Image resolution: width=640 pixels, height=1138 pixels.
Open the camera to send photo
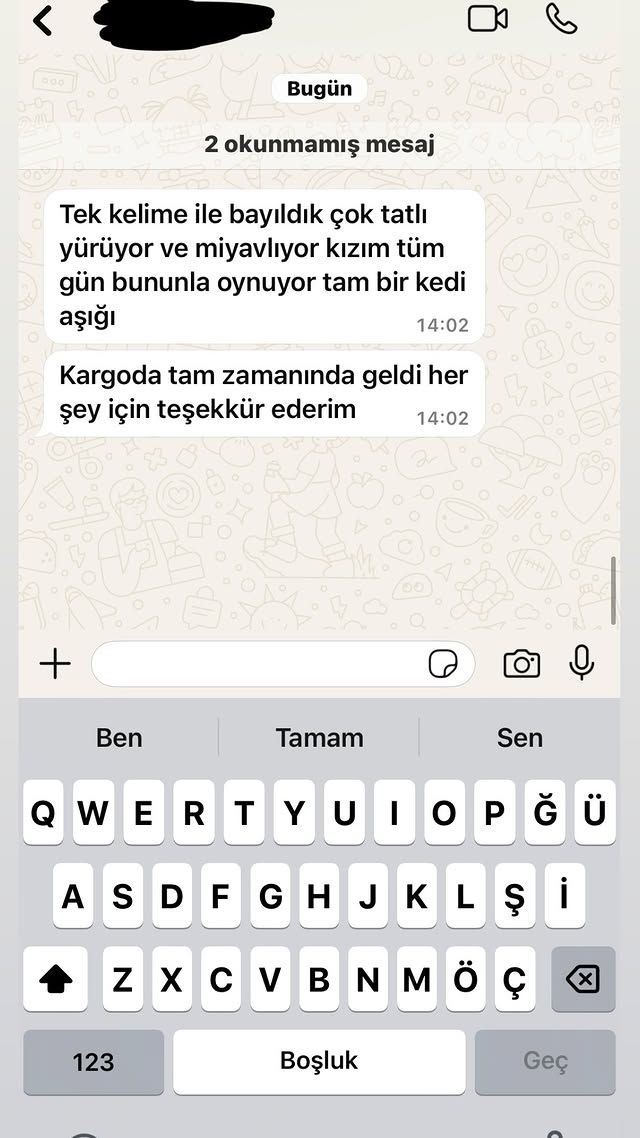click(x=521, y=663)
